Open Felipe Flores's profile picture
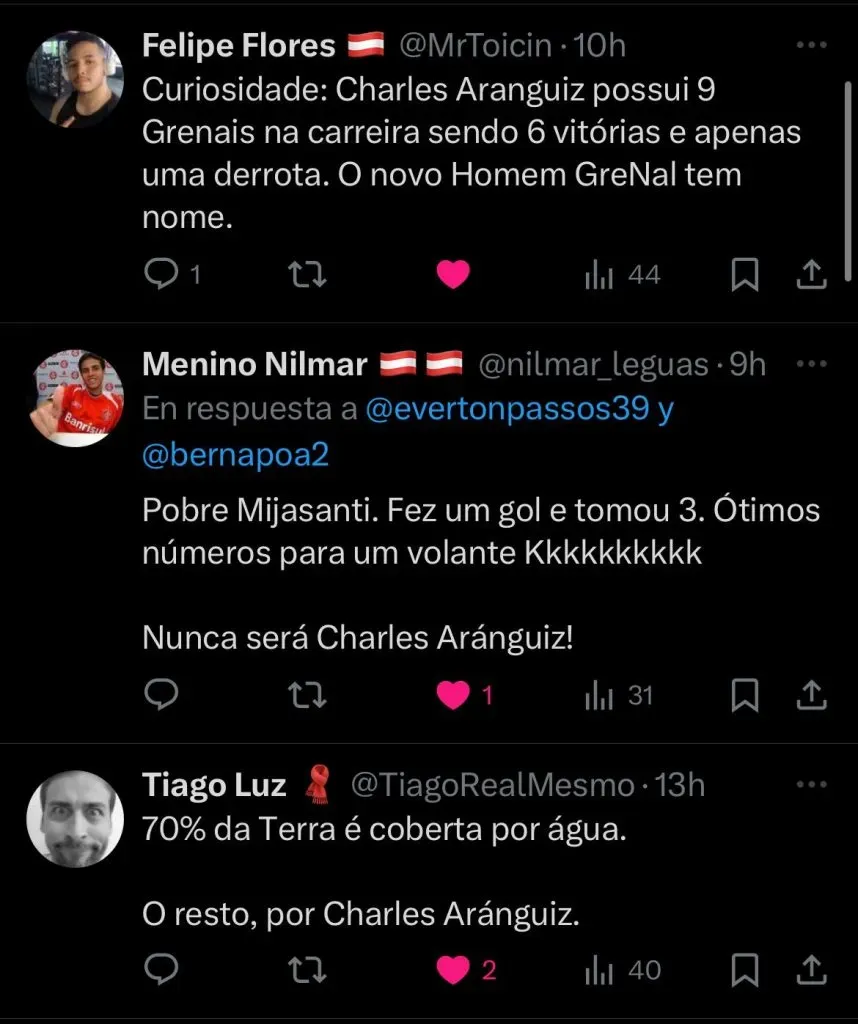Viewport: 858px width, 1024px height. [x=74, y=78]
